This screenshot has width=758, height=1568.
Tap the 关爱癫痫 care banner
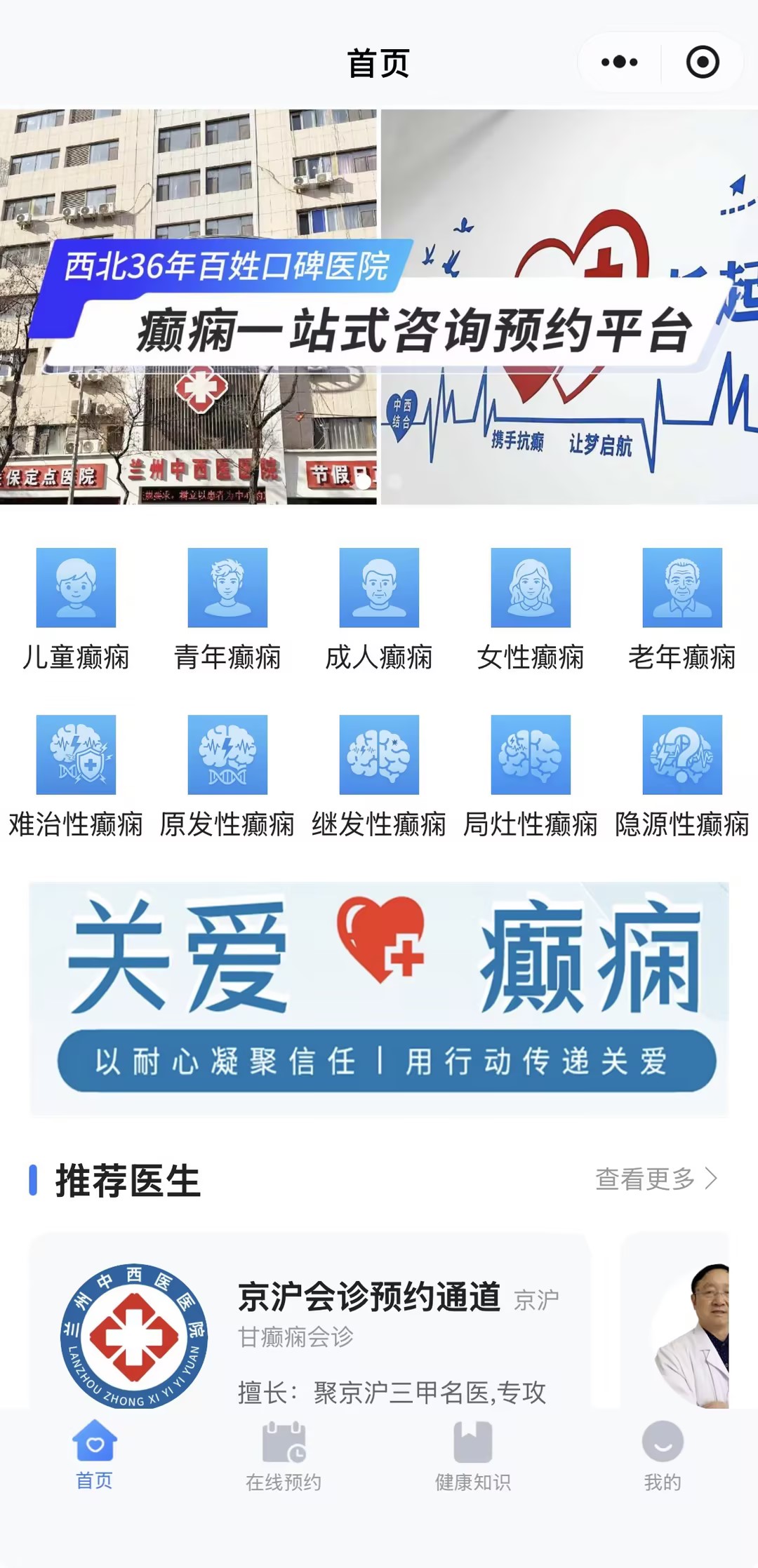tap(379, 998)
